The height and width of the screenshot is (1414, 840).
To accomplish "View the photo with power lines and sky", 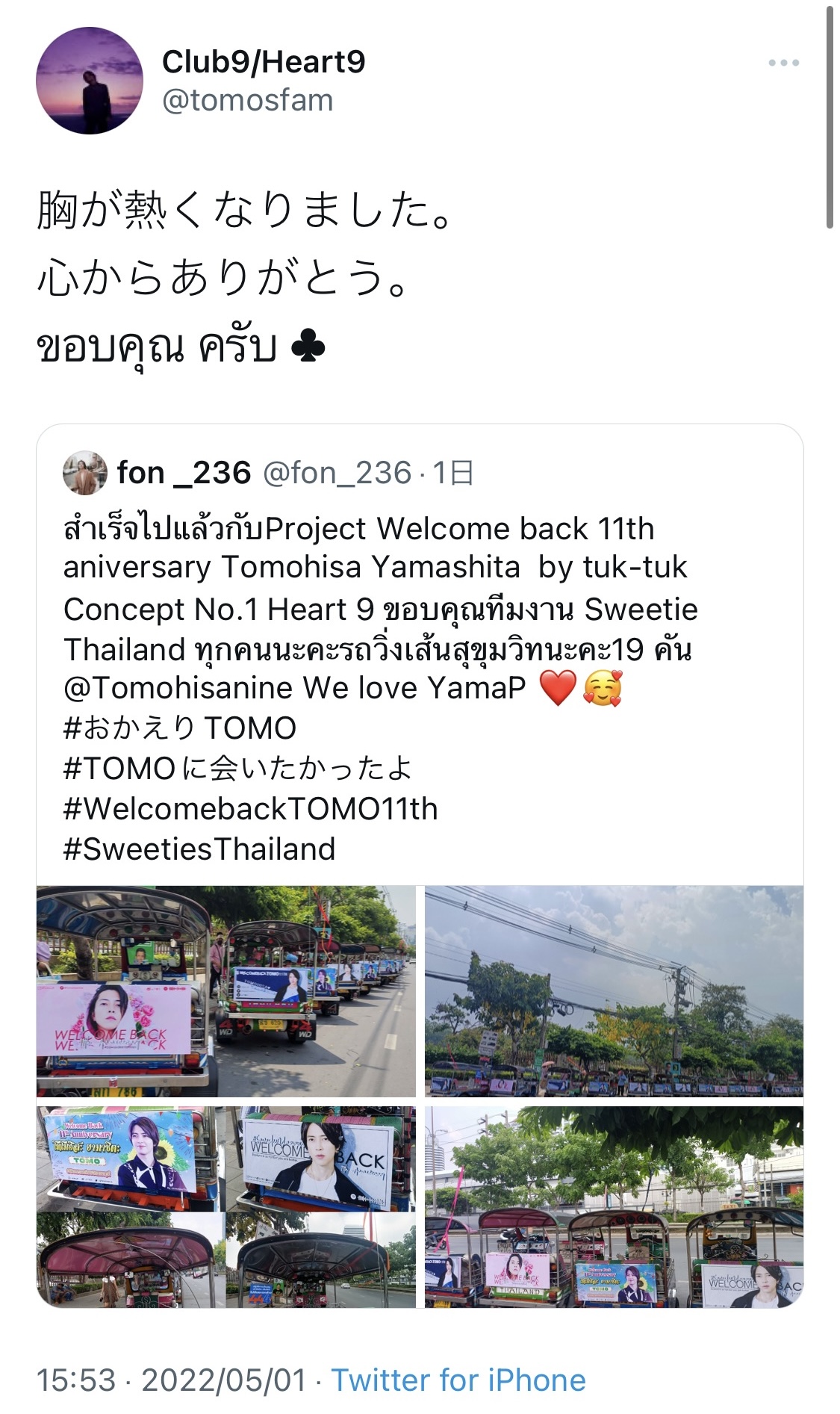I will coord(614,991).
